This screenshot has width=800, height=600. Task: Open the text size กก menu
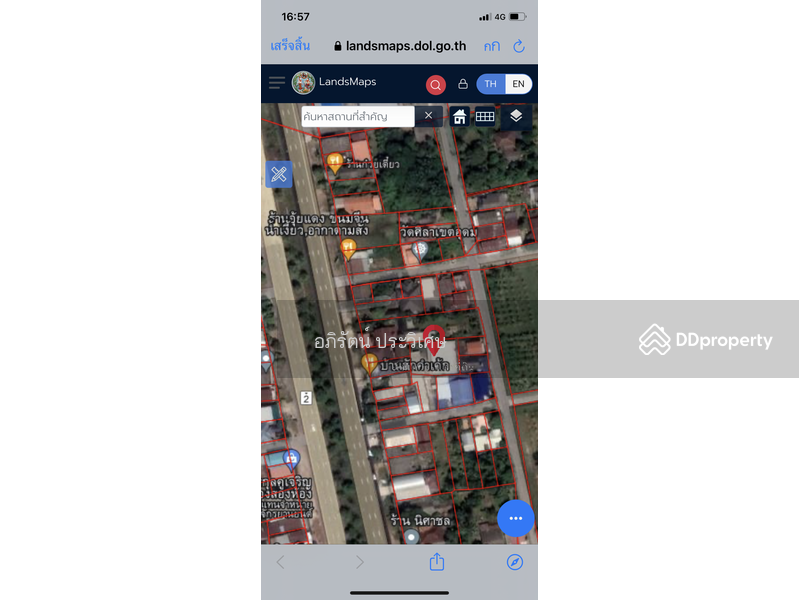click(x=492, y=46)
